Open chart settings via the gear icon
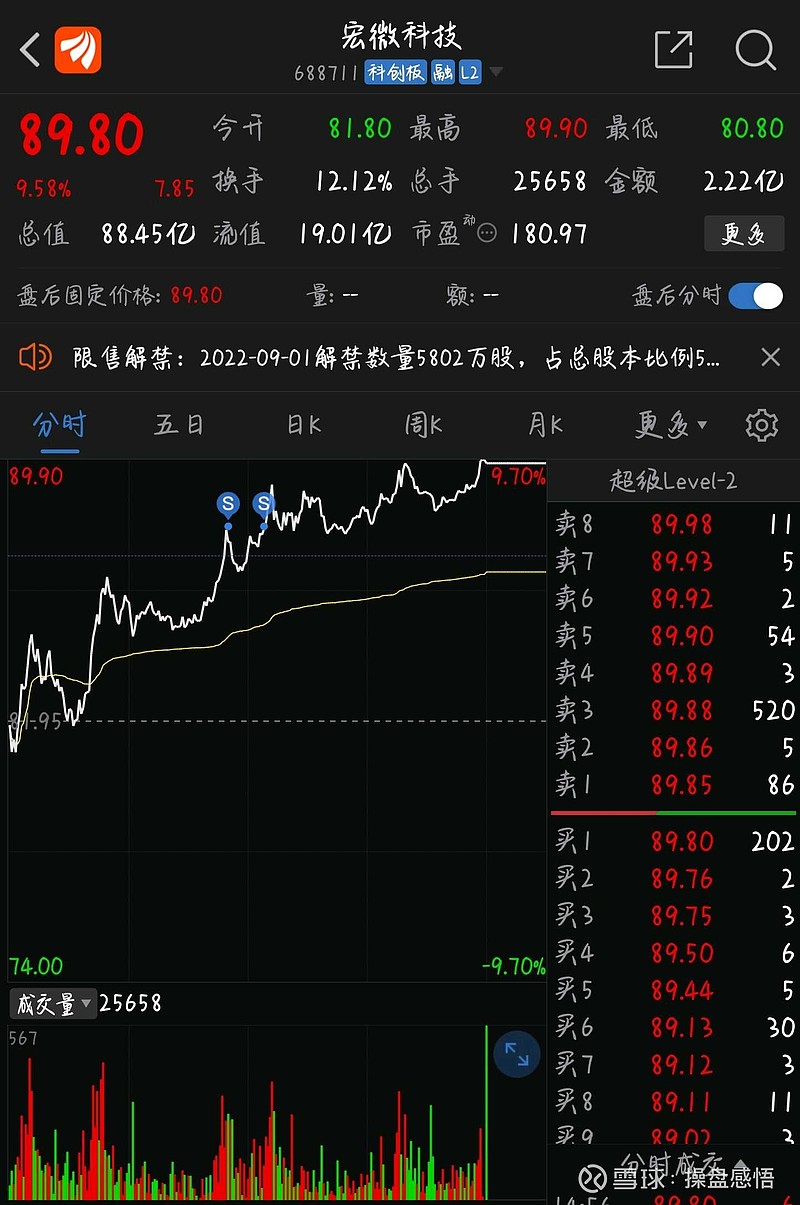 coord(762,425)
